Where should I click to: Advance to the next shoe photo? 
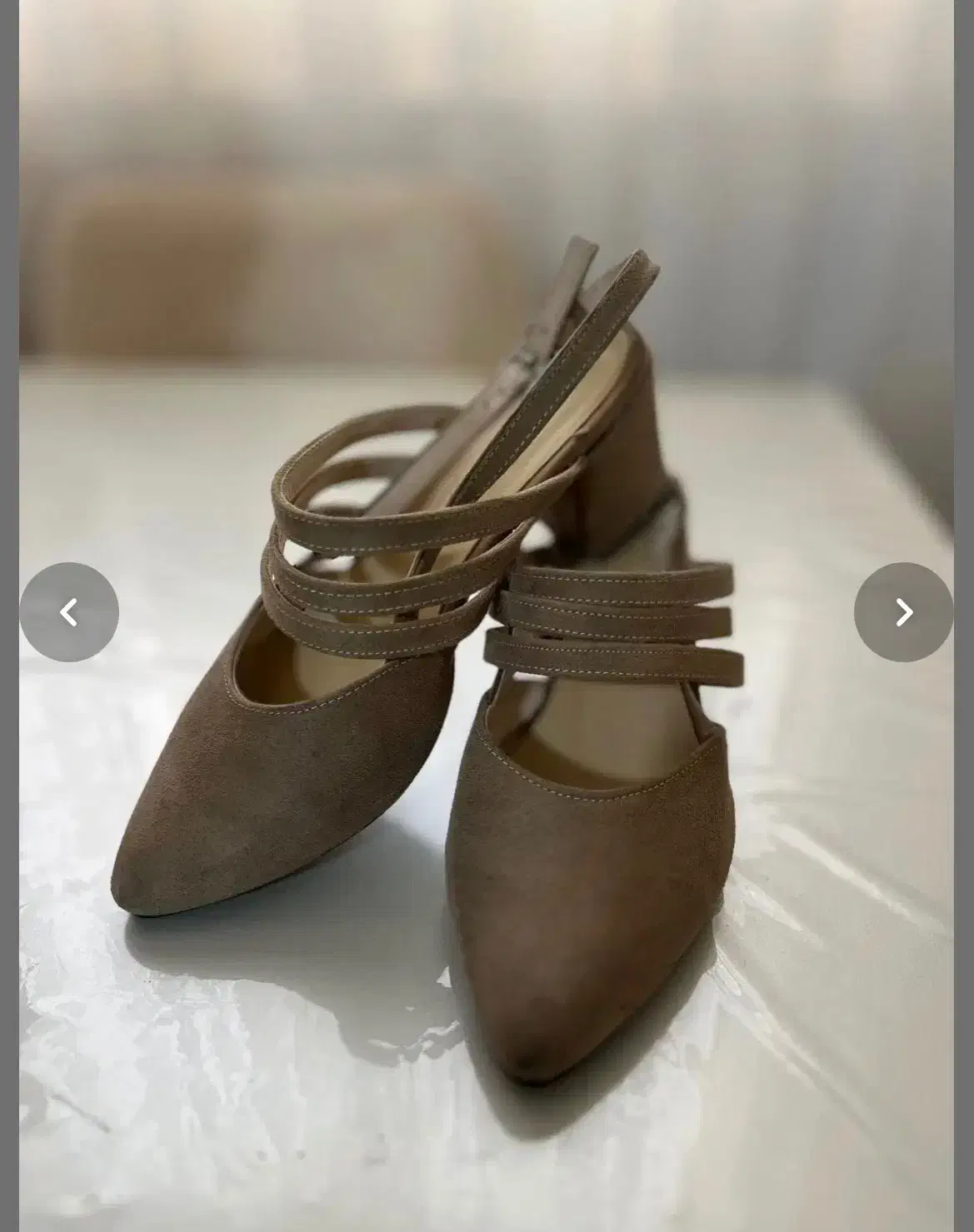pyautogui.click(x=903, y=612)
